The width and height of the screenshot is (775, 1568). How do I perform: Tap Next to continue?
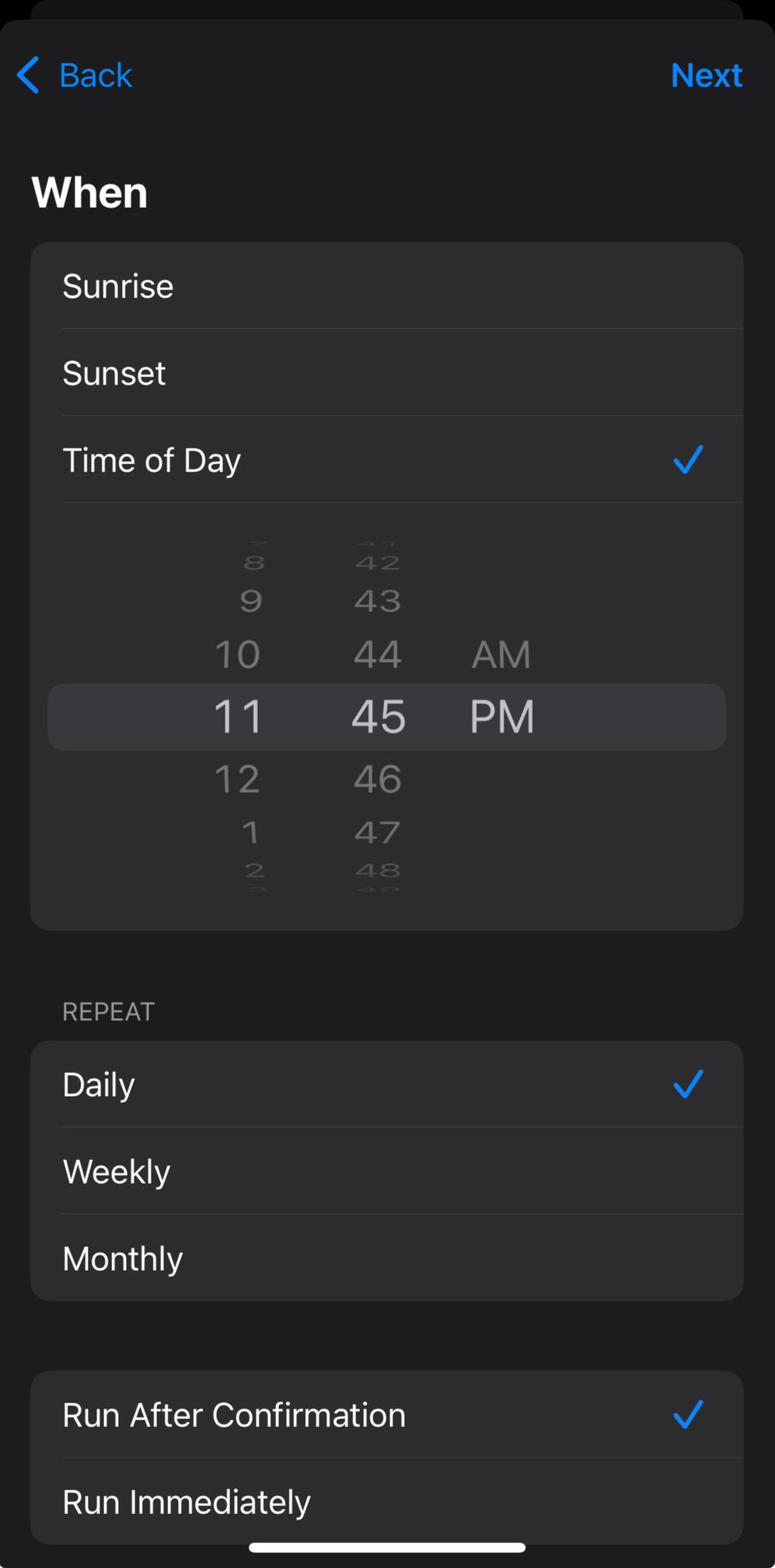point(706,75)
